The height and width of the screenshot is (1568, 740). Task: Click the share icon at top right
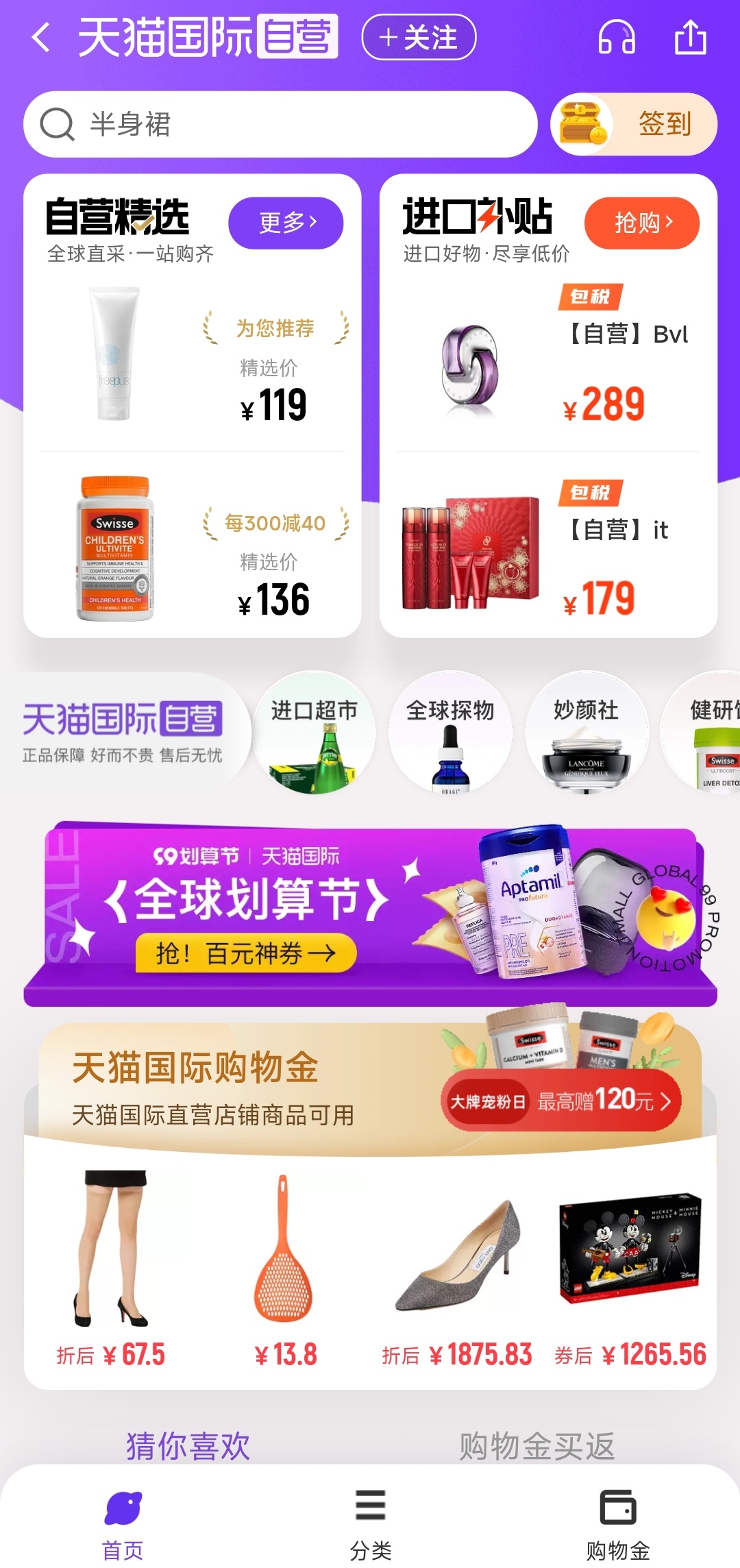[692, 39]
